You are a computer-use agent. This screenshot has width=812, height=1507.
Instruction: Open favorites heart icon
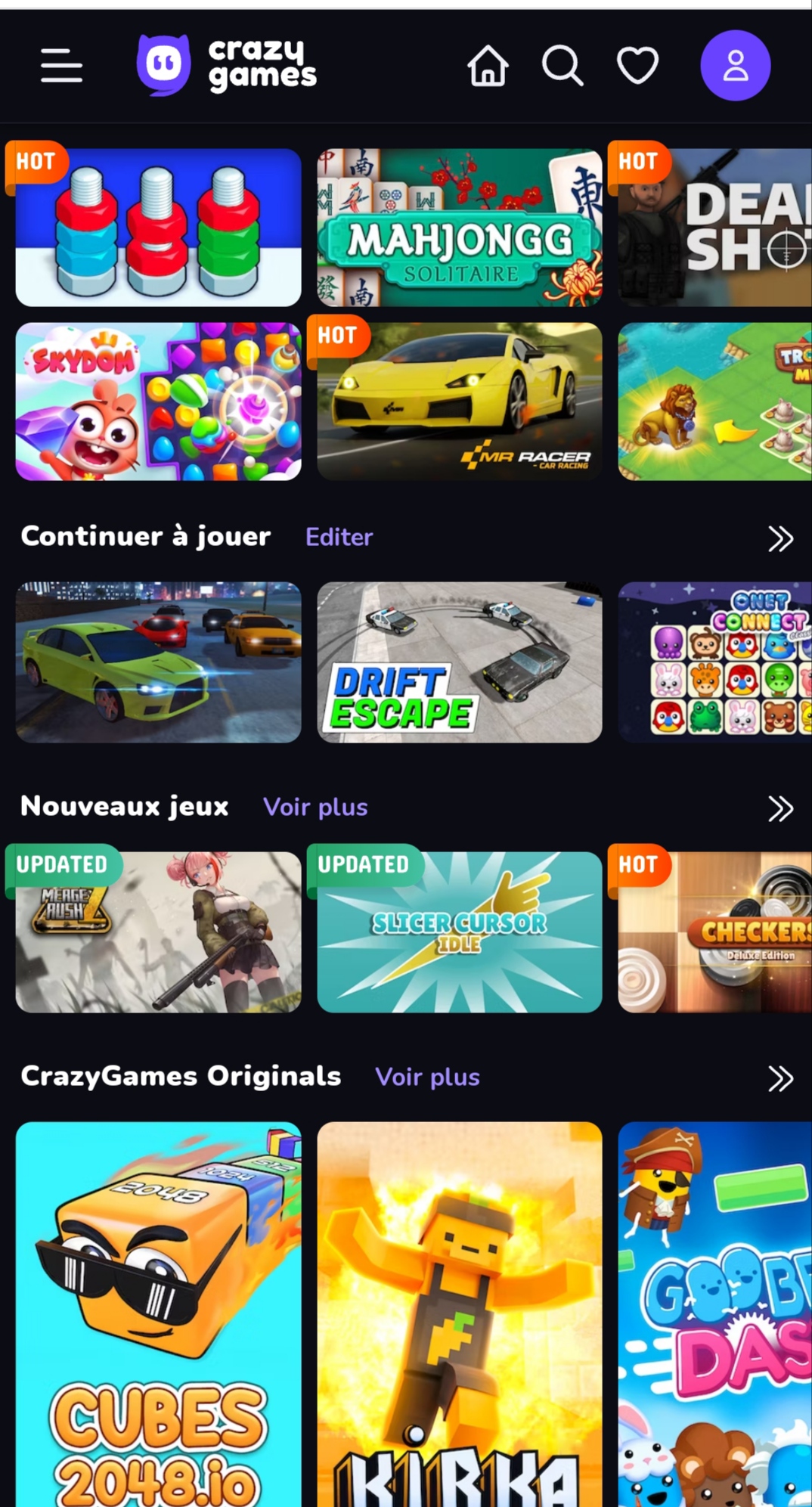637,66
